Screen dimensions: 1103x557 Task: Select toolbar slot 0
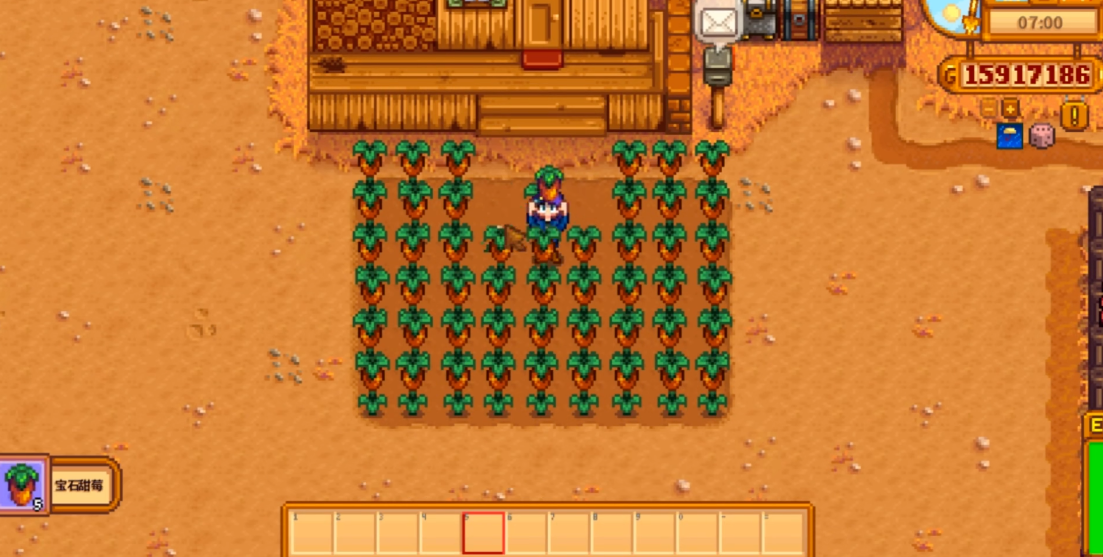point(698,532)
